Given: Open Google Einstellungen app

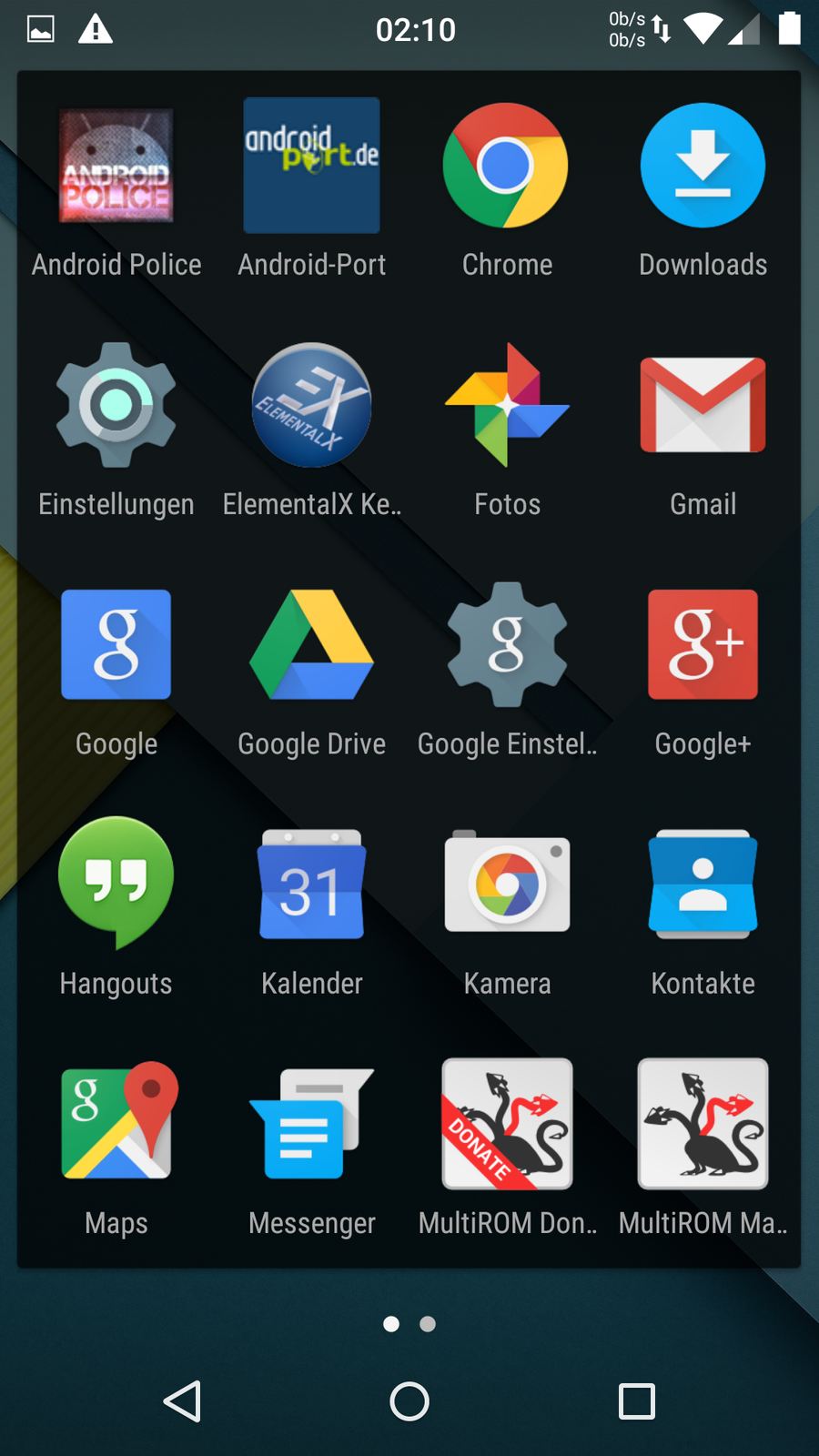Looking at the screenshot, I should 506,645.
